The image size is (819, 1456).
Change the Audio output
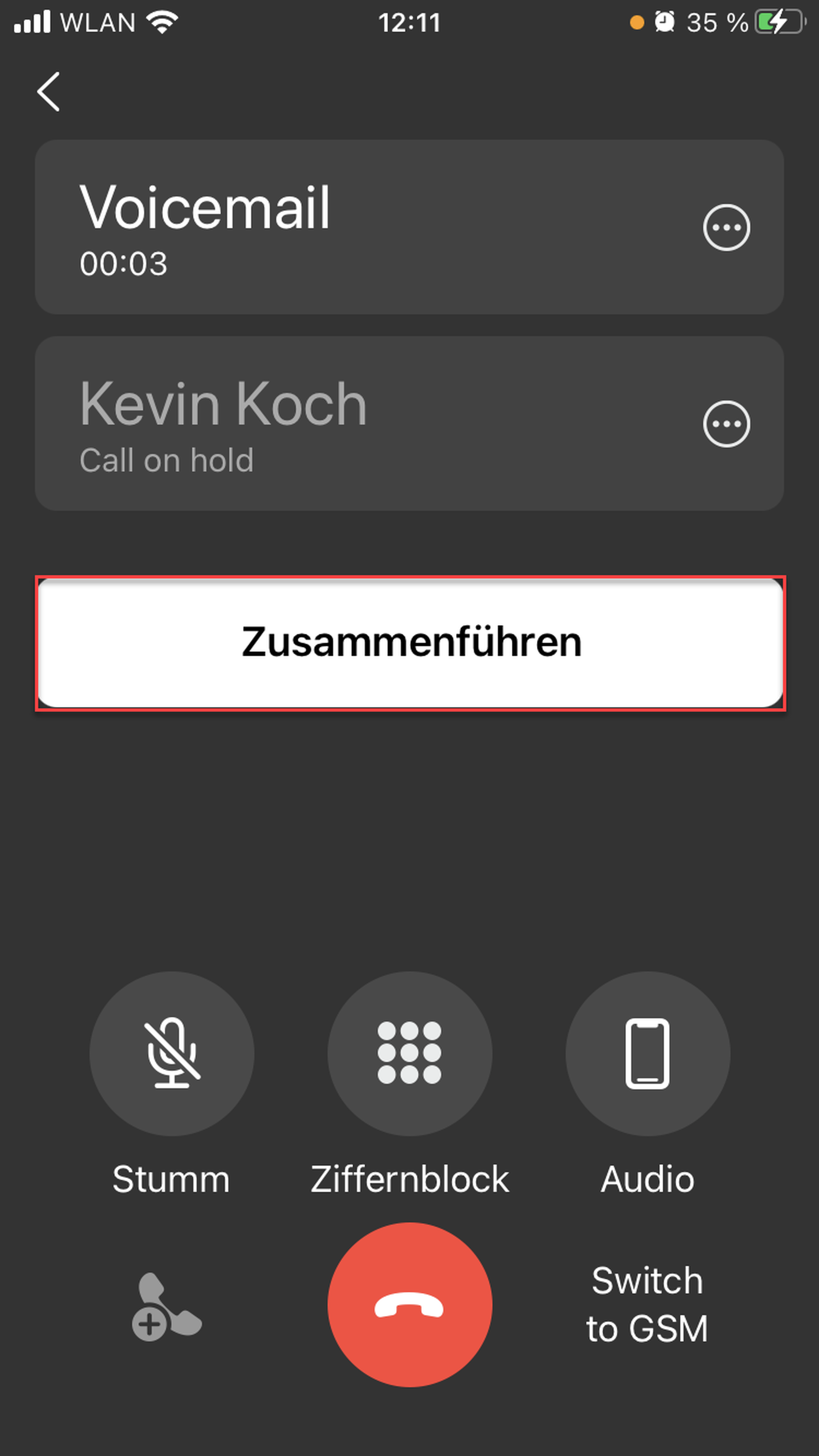point(647,1054)
